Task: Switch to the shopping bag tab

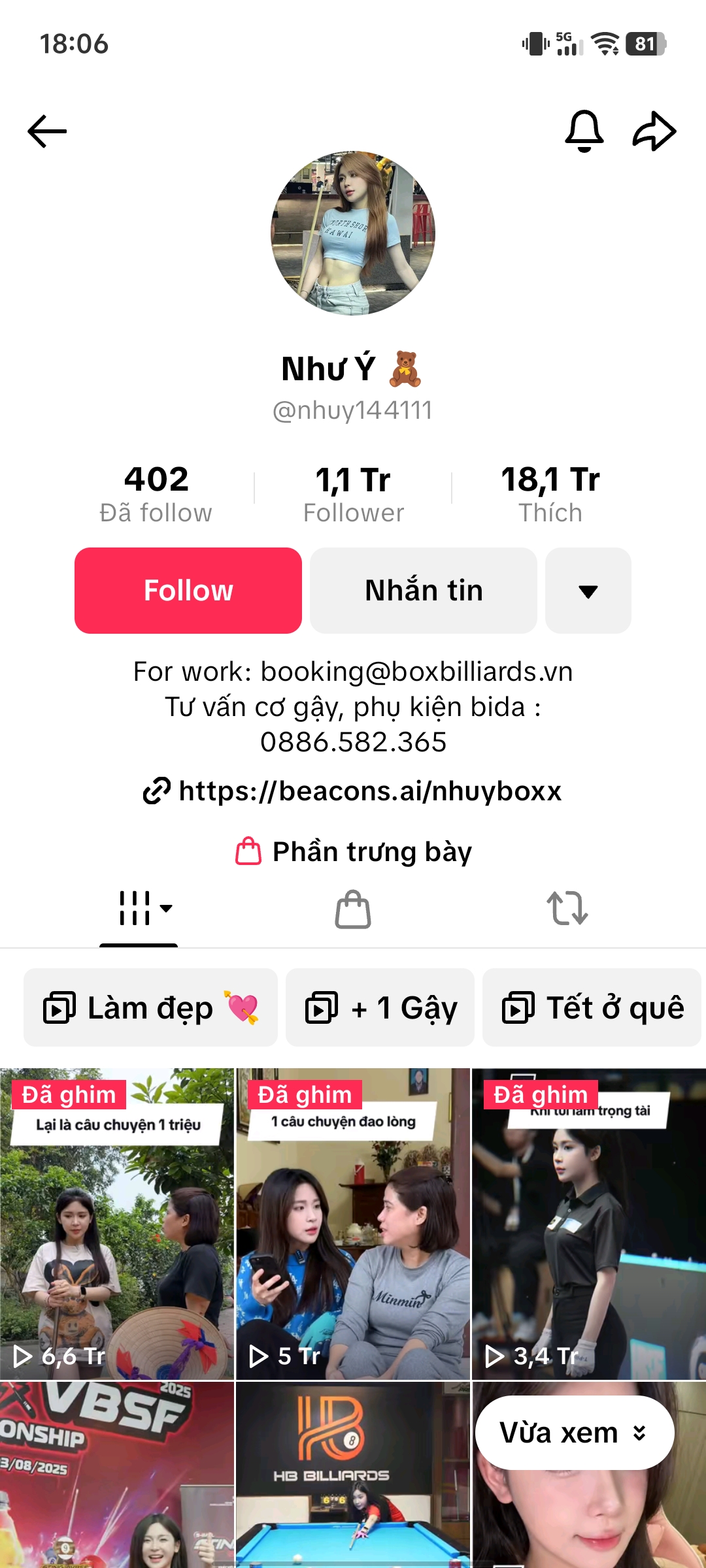Action: tap(353, 909)
